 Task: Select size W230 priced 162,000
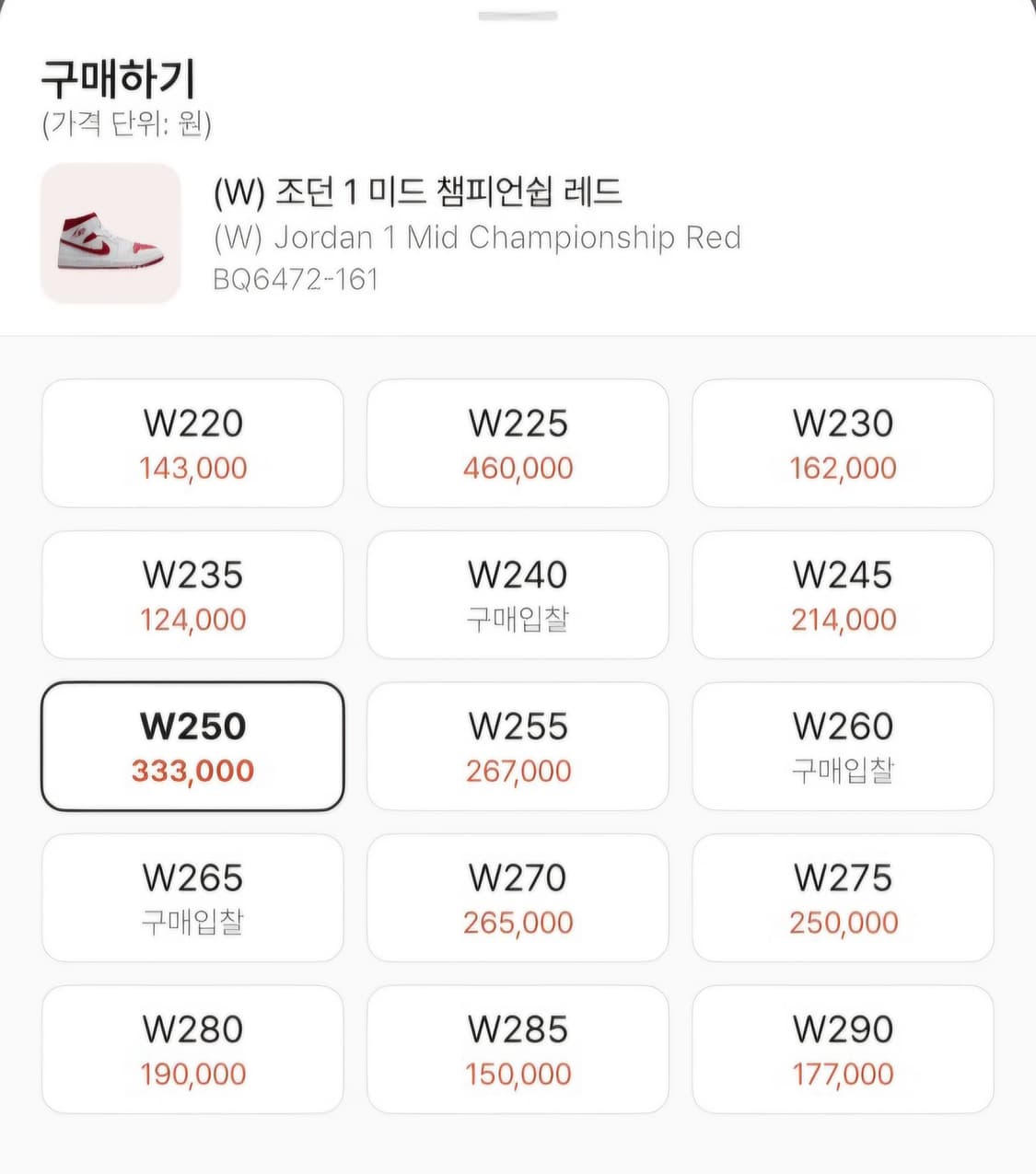(x=843, y=443)
